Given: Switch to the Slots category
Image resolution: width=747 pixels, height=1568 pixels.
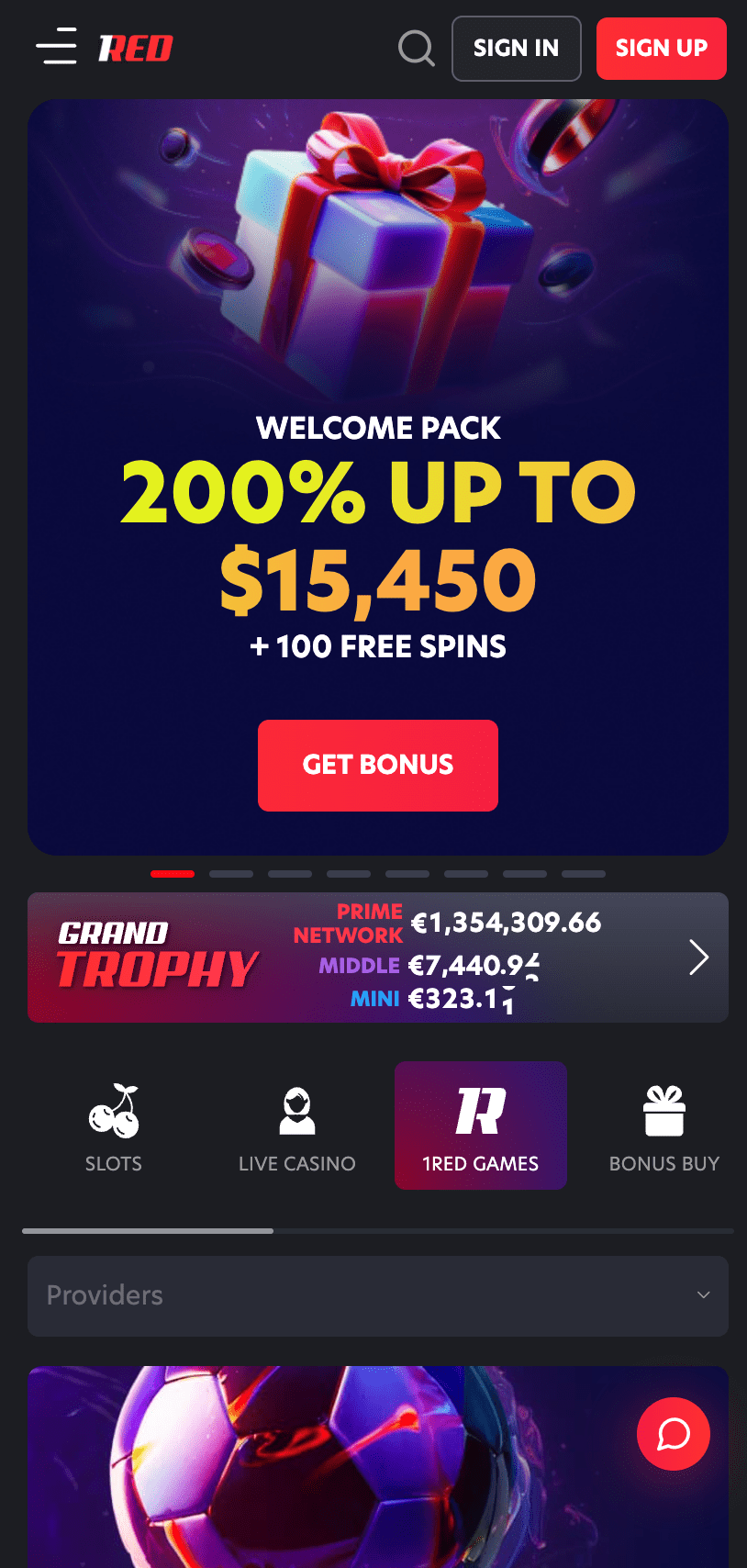Looking at the screenshot, I should (114, 1126).
